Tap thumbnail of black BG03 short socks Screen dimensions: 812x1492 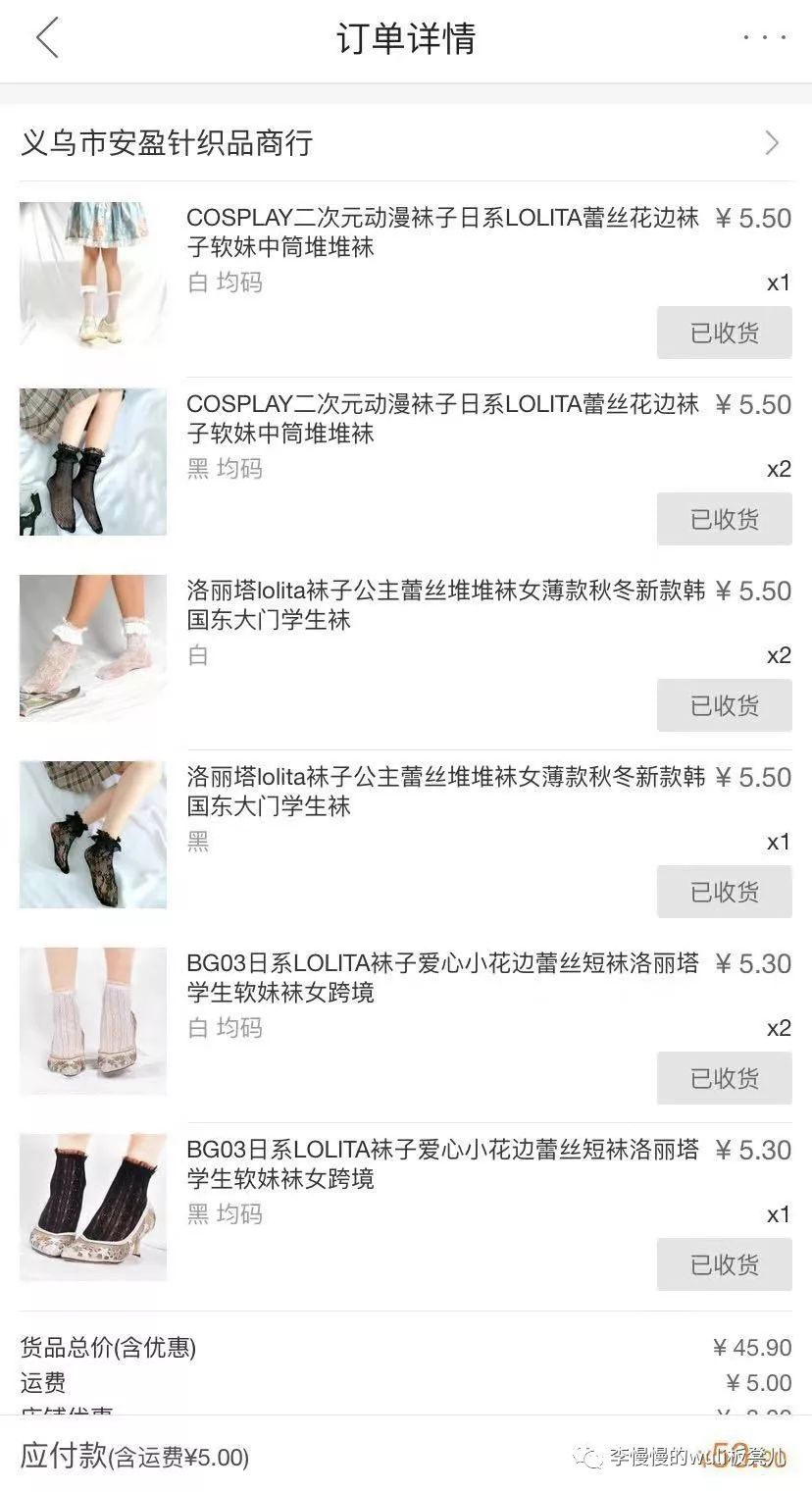coord(92,1208)
